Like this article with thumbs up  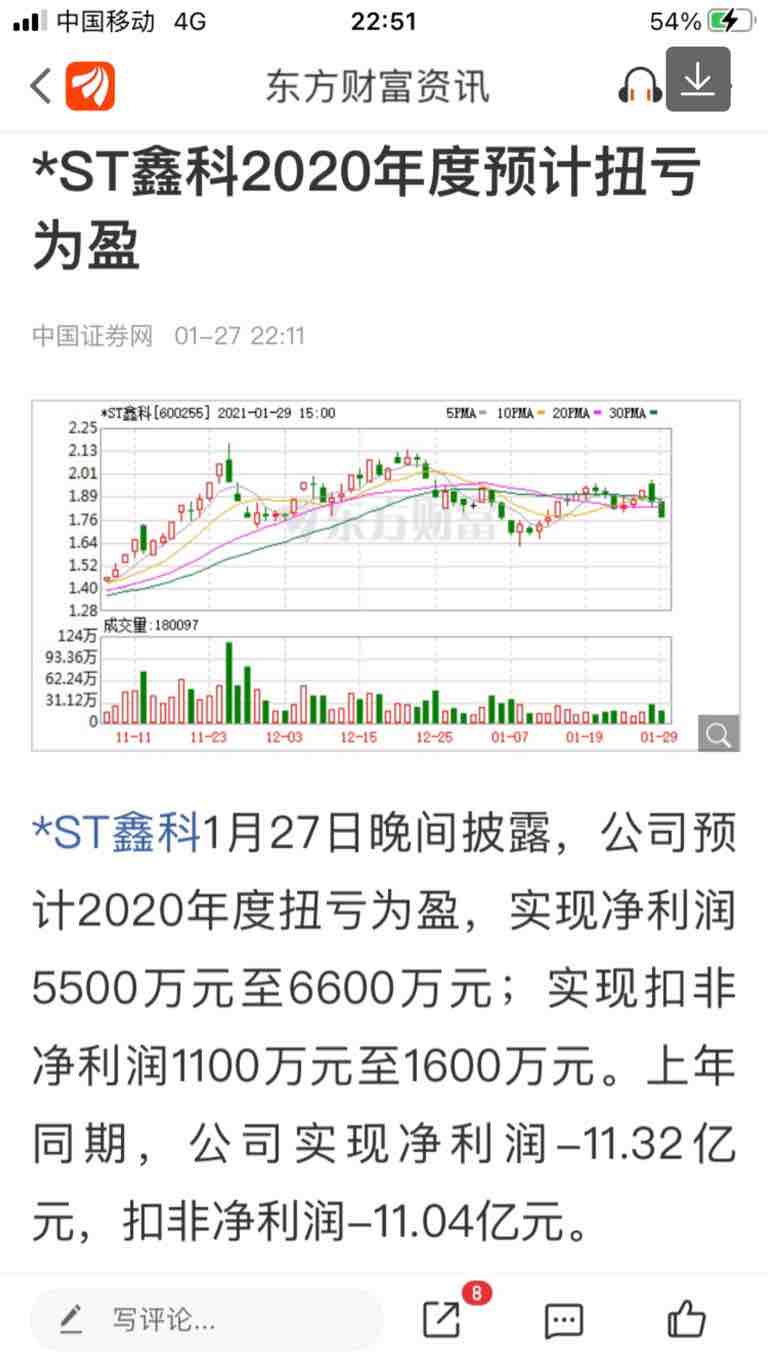point(686,1320)
